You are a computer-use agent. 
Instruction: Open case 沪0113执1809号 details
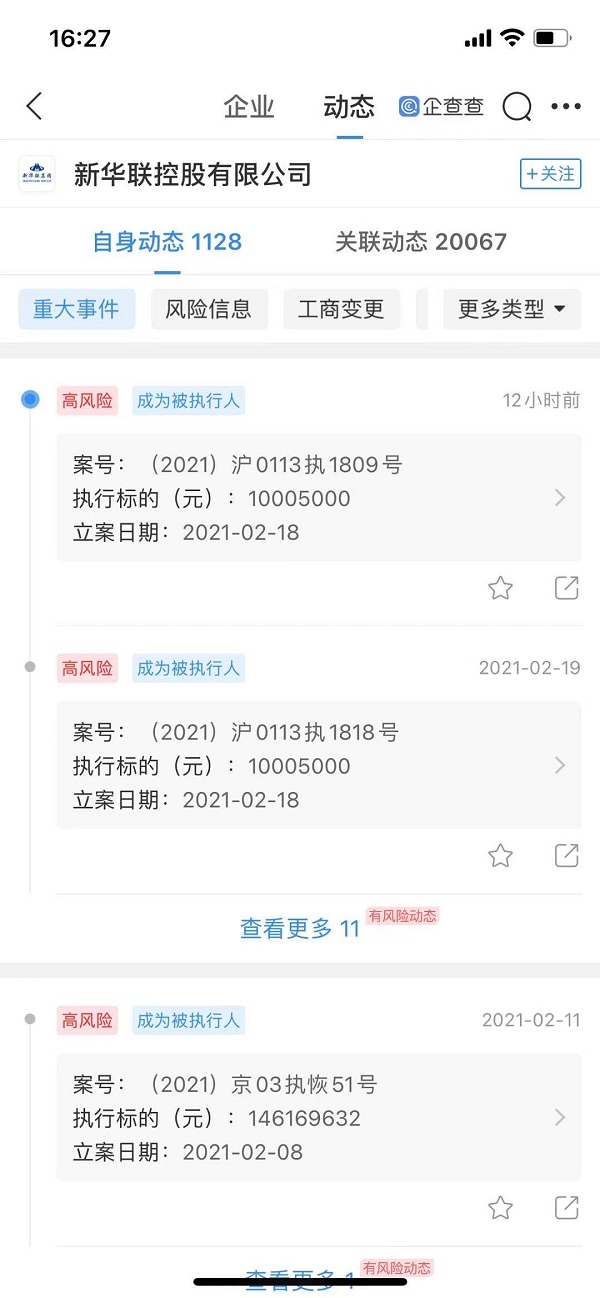[318, 498]
